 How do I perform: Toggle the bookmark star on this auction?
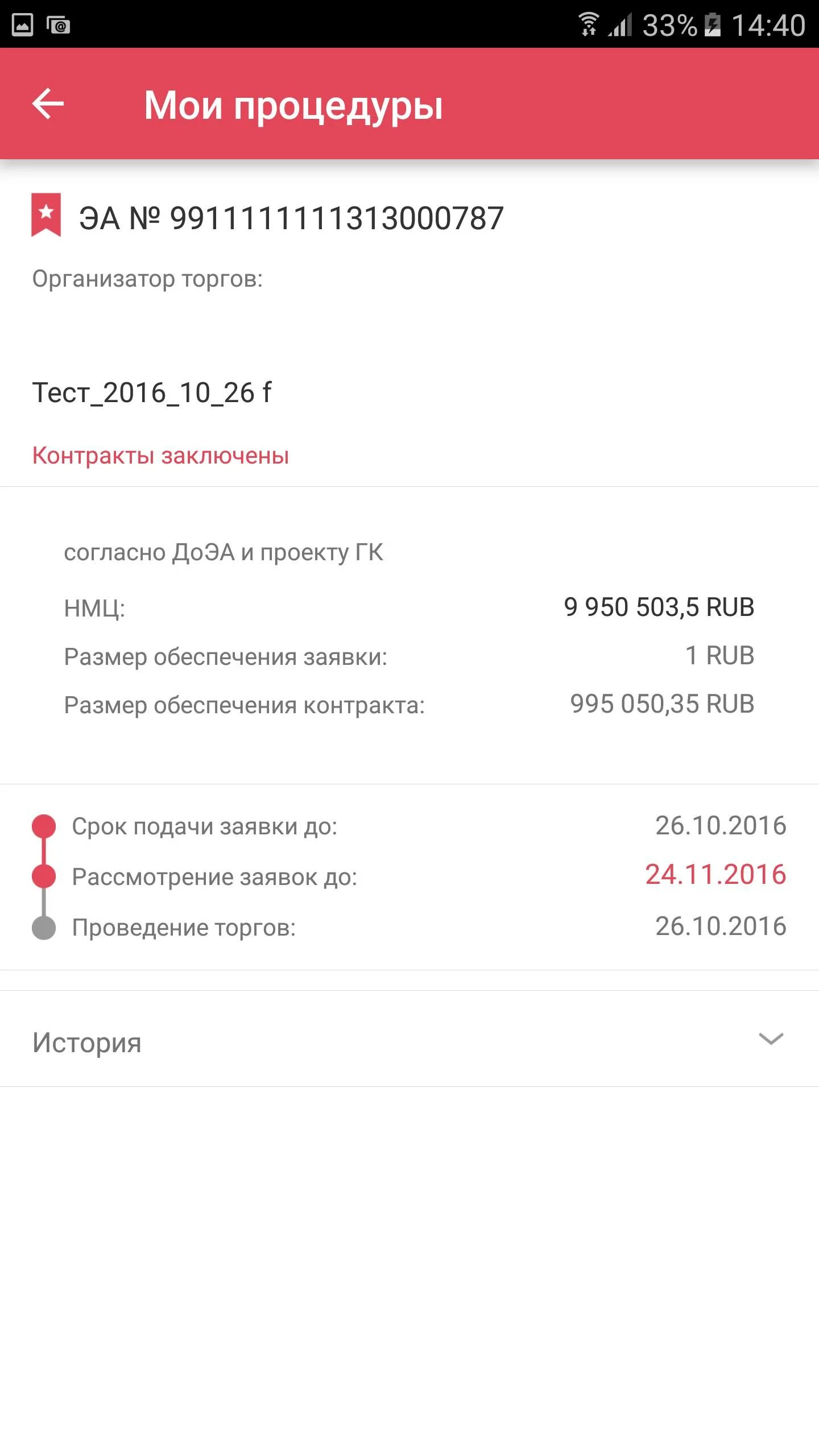(x=46, y=215)
